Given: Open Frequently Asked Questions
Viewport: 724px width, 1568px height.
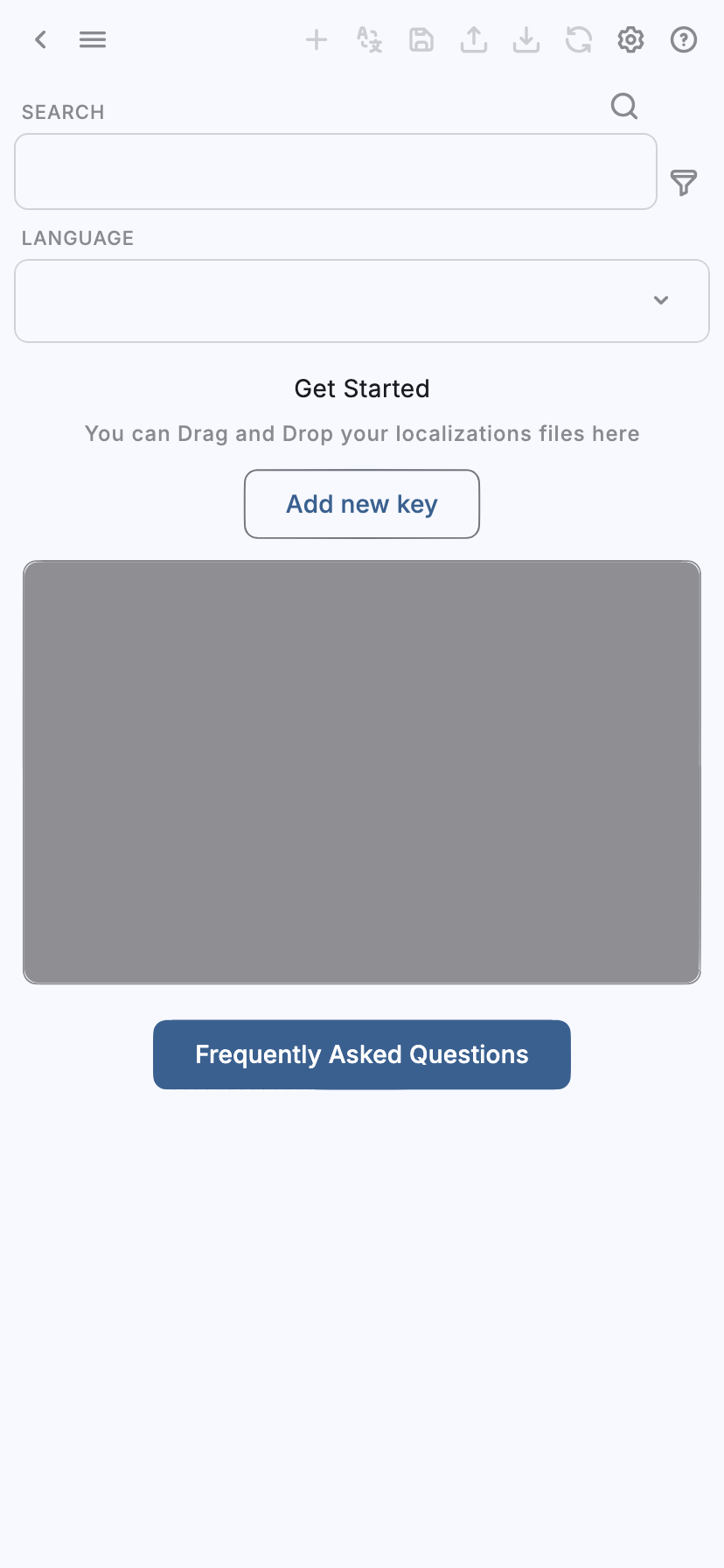Looking at the screenshot, I should click(x=361, y=1054).
